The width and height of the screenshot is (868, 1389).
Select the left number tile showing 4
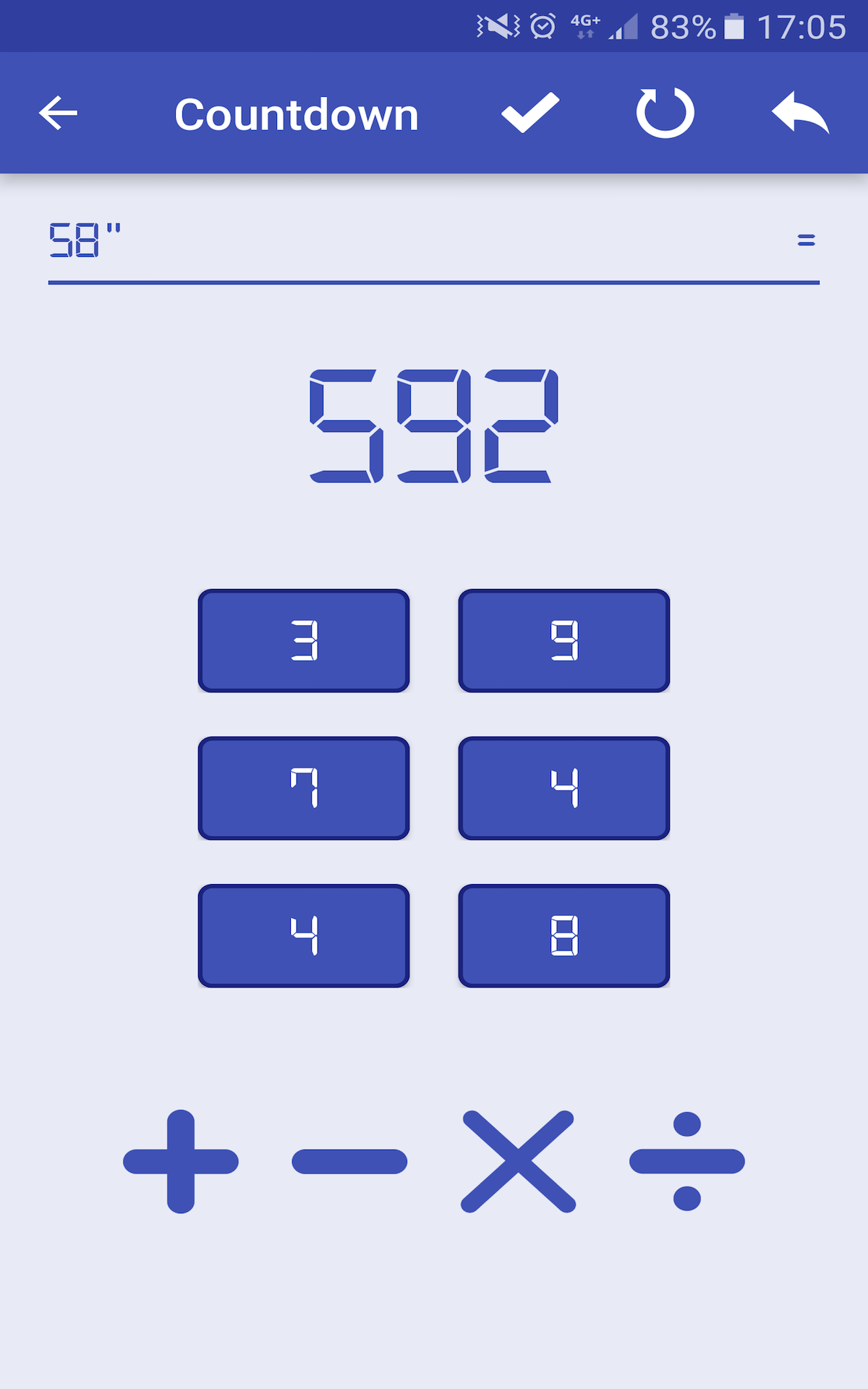pos(305,934)
